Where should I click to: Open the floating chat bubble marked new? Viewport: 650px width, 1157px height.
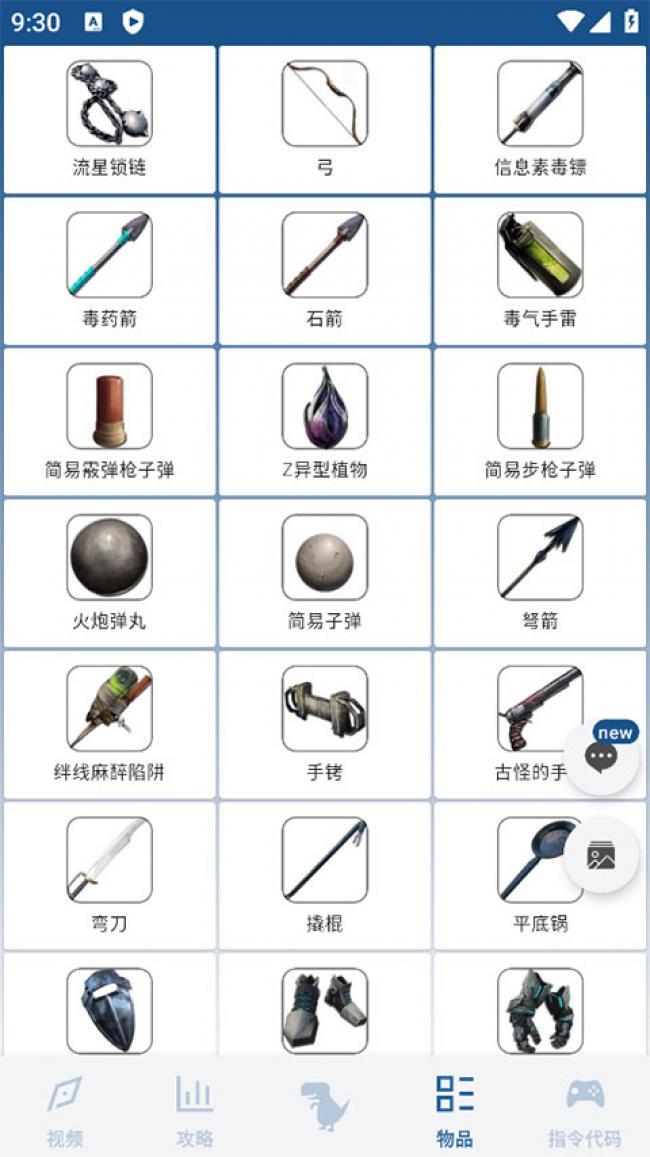click(x=601, y=757)
